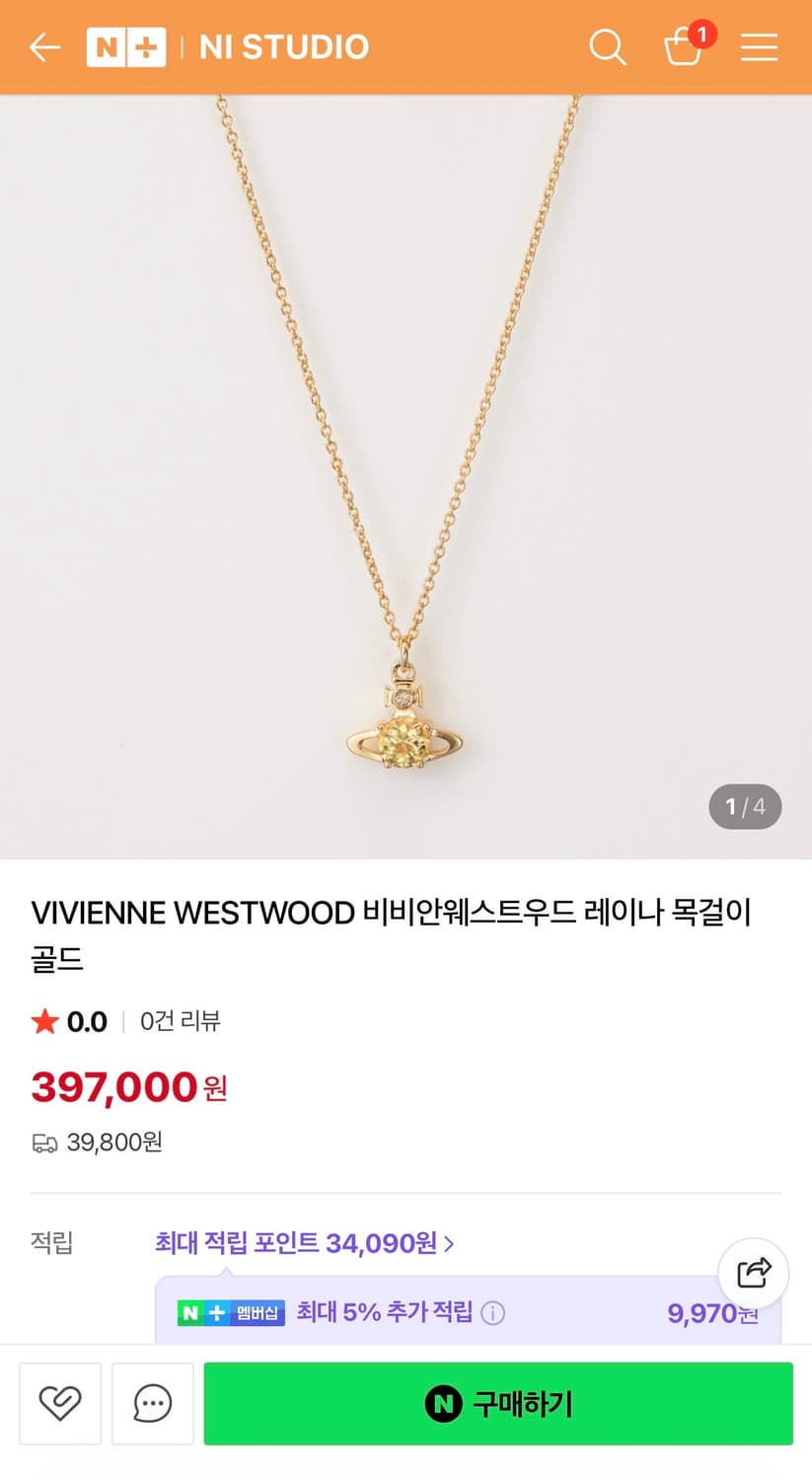Screen dimensions: 812x1480
Task: Open the NI STUDIO store page
Action: tap(284, 46)
